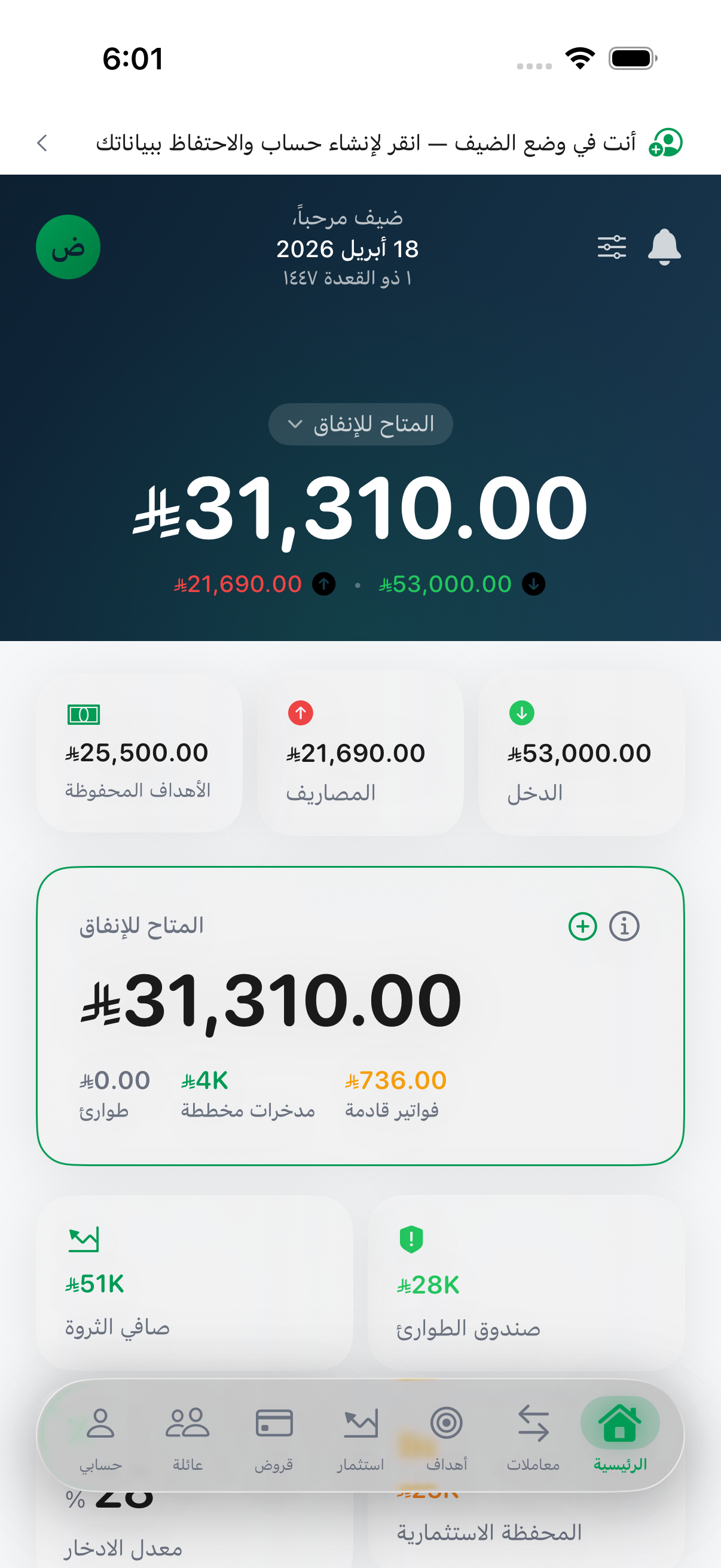
Task: Switch to the أهداف goals tab
Action: [x=447, y=1436]
